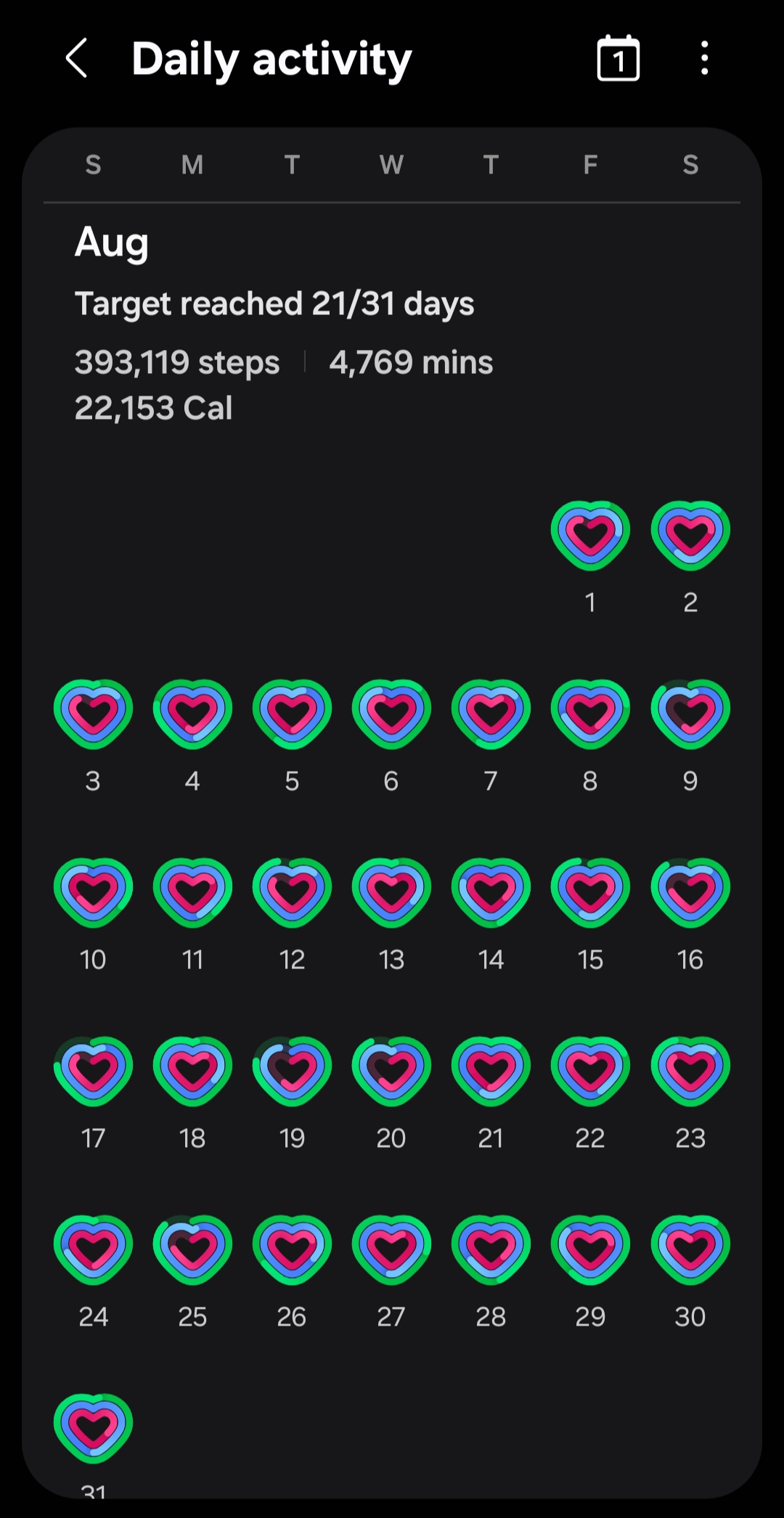This screenshot has width=784, height=1518.
Task: Open activity for August 25
Action: [192, 1250]
